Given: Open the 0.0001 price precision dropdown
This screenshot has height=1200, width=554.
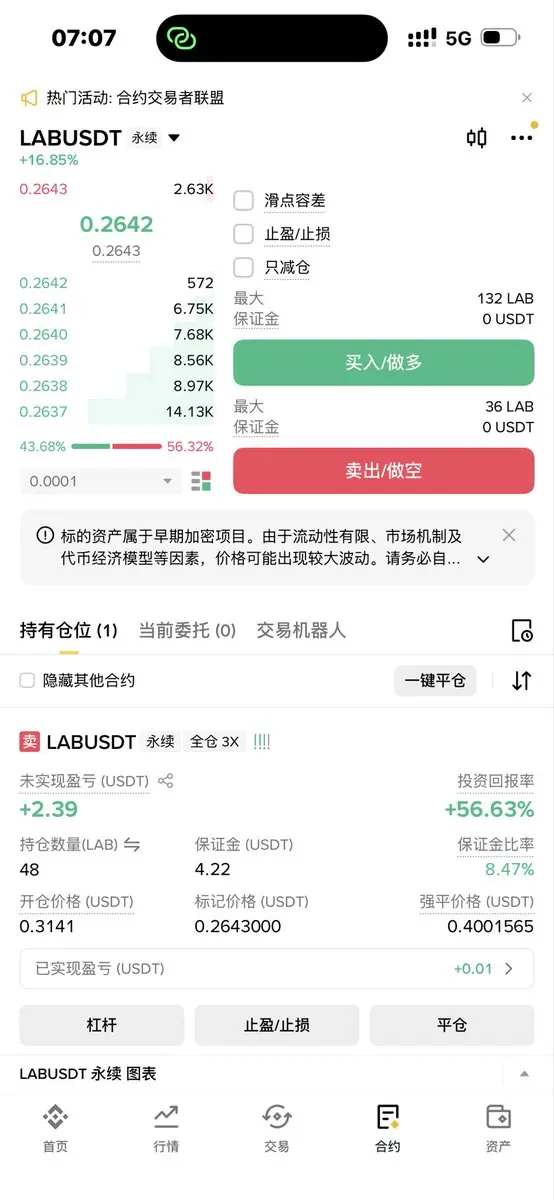Looking at the screenshot, I should tap(101, 481).
